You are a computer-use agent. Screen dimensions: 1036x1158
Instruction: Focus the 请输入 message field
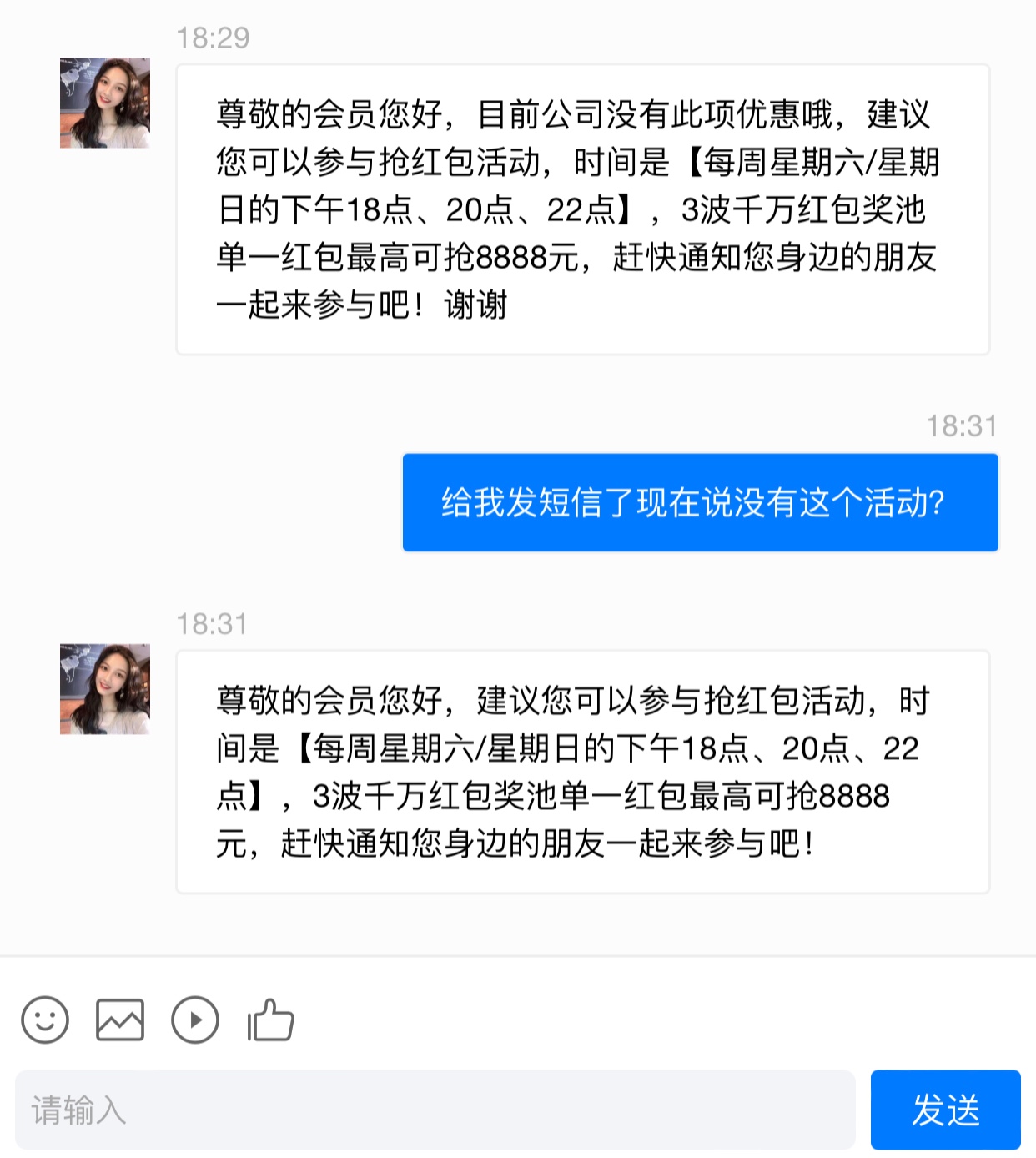435,1110
